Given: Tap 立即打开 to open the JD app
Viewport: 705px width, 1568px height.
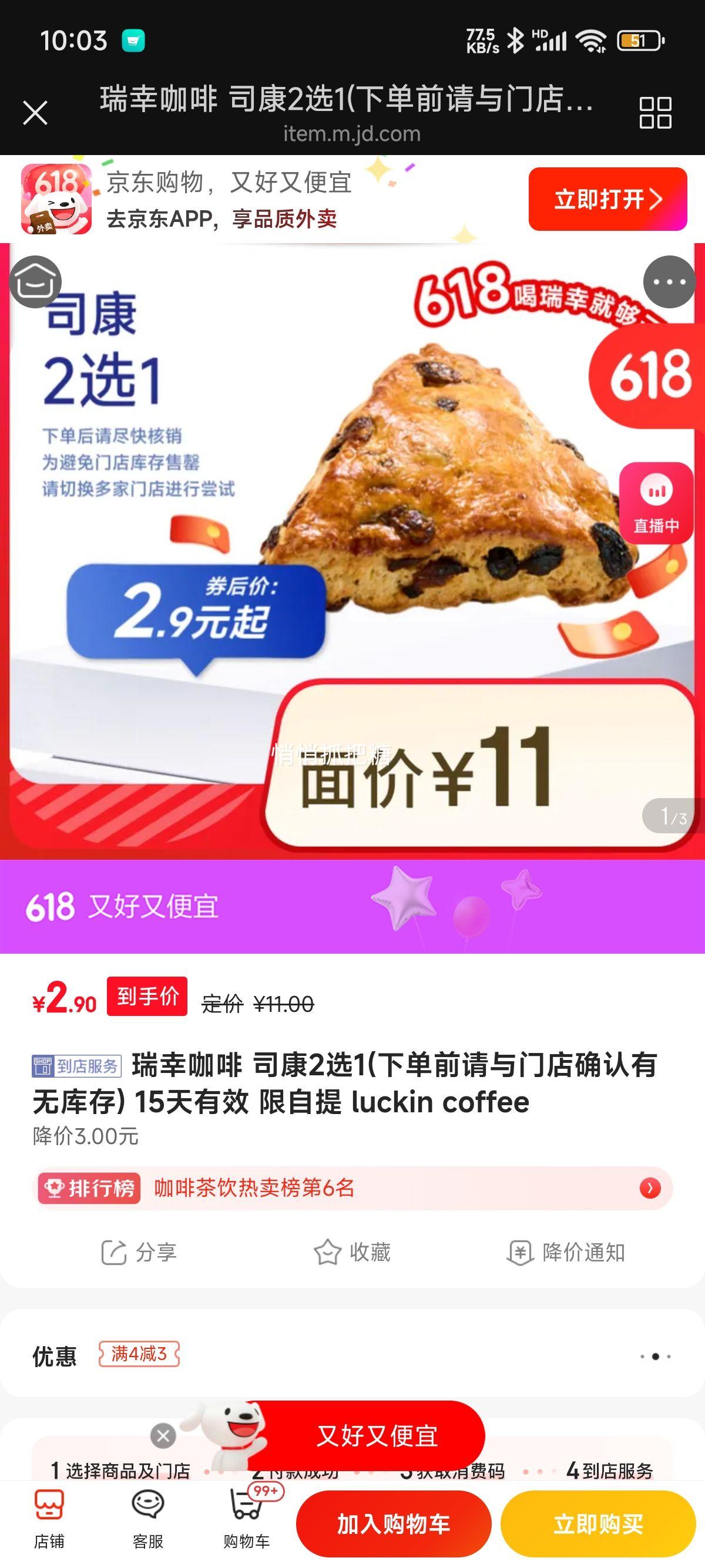Looking at the screenshot, I should point(607,199).
